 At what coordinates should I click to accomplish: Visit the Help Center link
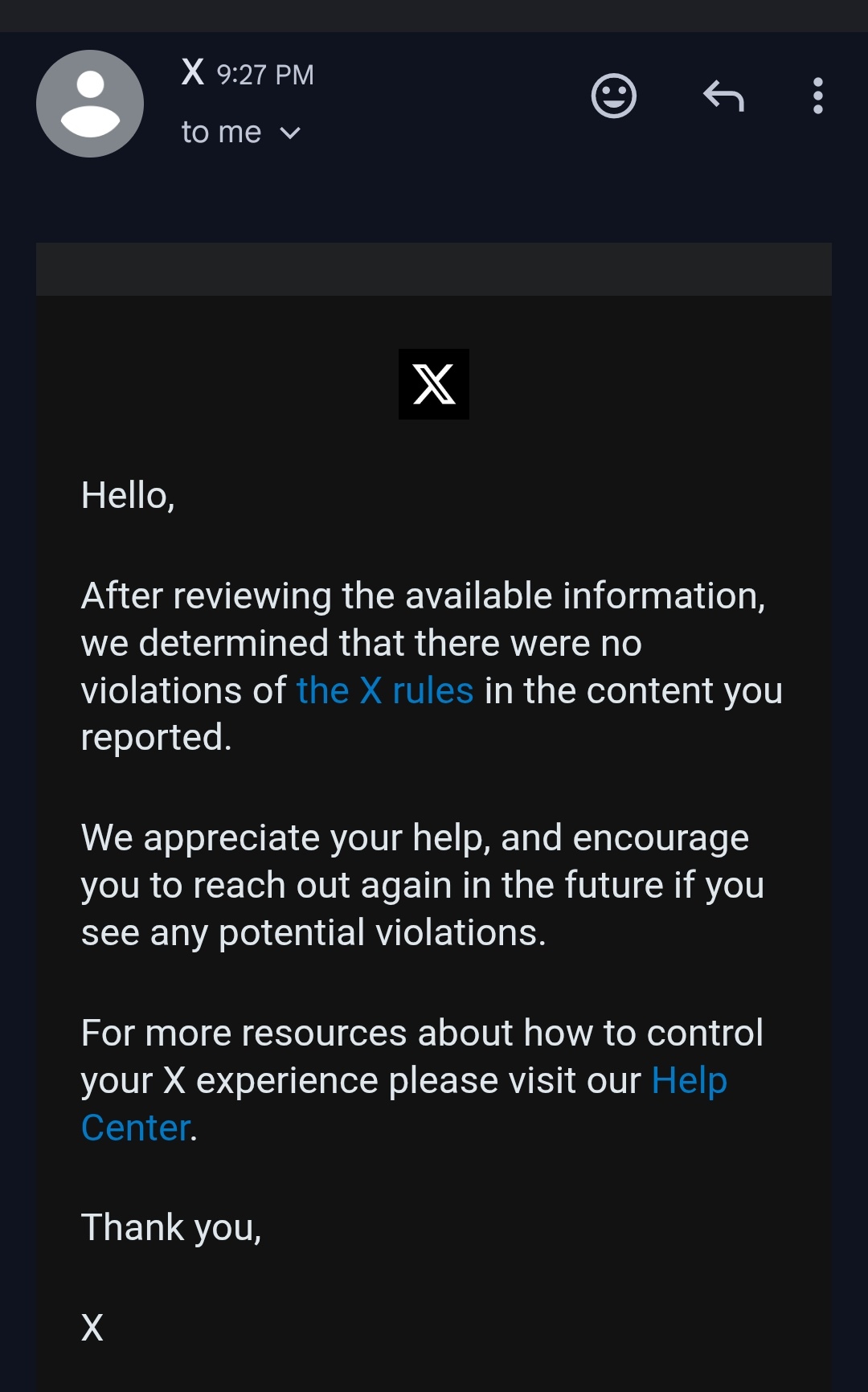689,1081
